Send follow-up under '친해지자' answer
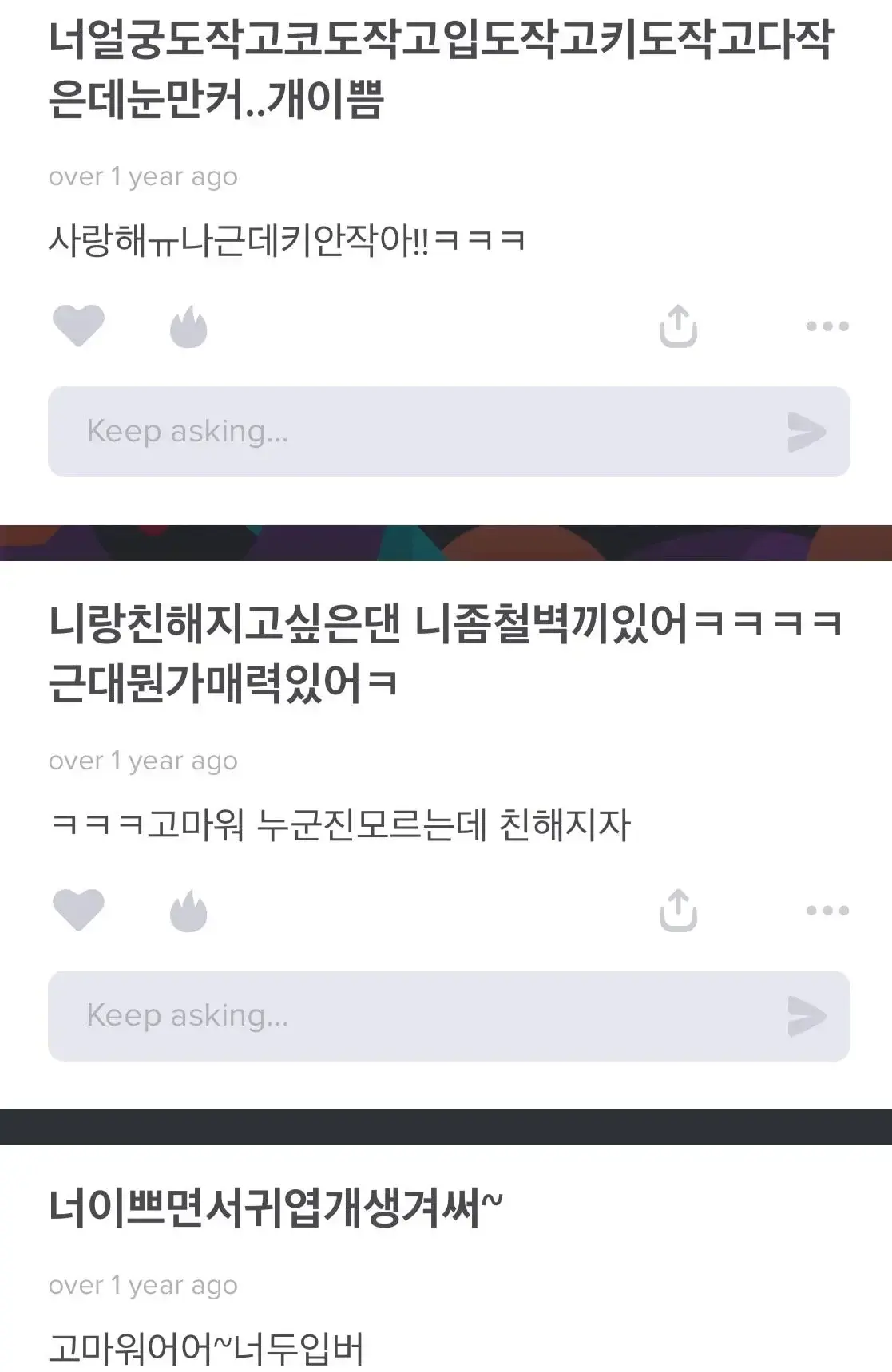This screenshot has width=892, height=1372. click(807, 1016)
